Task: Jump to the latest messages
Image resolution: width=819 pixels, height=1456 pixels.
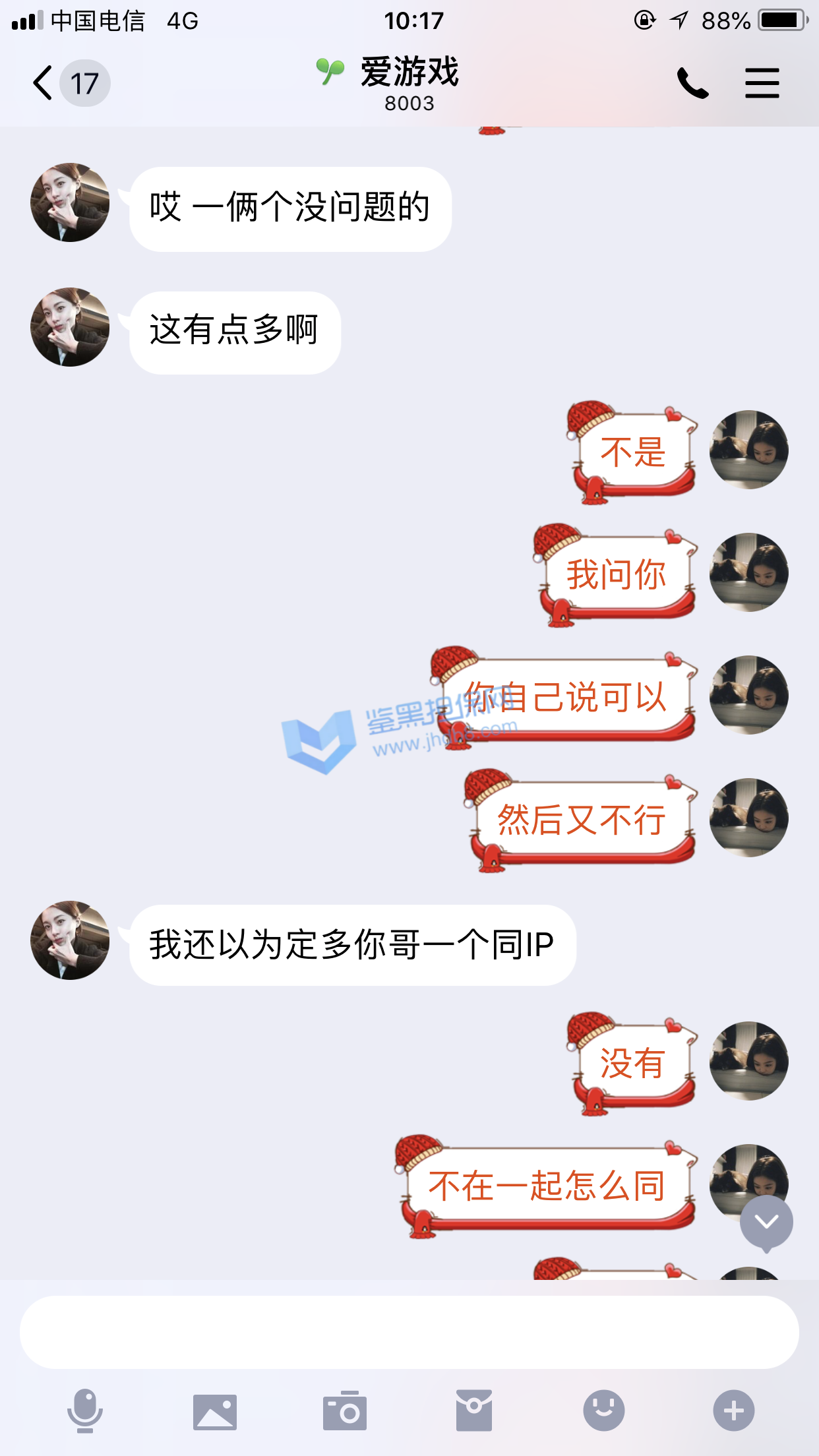Action: coord(766,1223)
